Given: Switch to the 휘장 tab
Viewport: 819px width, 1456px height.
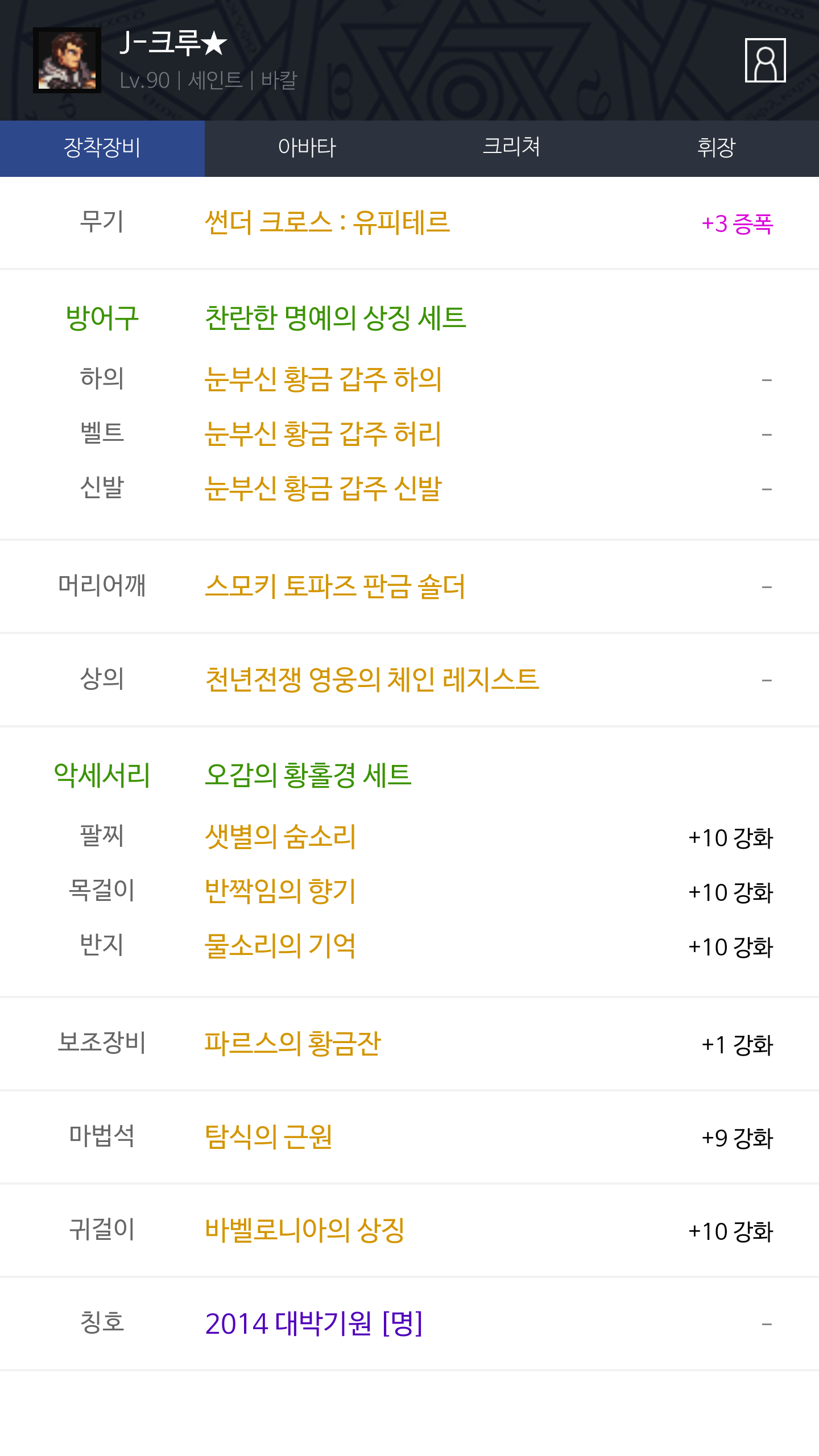Looking at the screenshot, I should click(717, 148).
